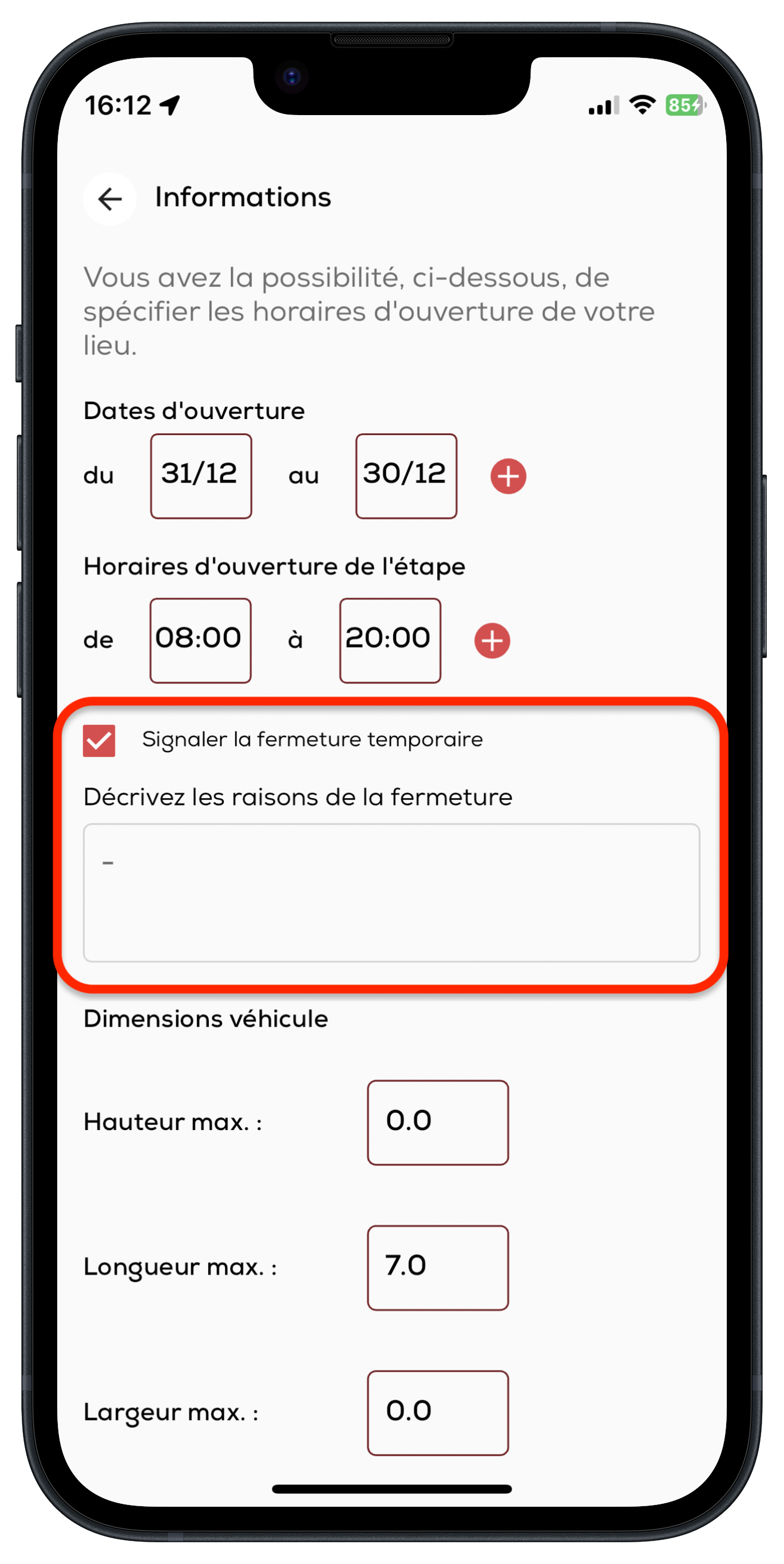Edit the Largeur max. field
Screen dimensions: 784x1564
[438, 1412]
